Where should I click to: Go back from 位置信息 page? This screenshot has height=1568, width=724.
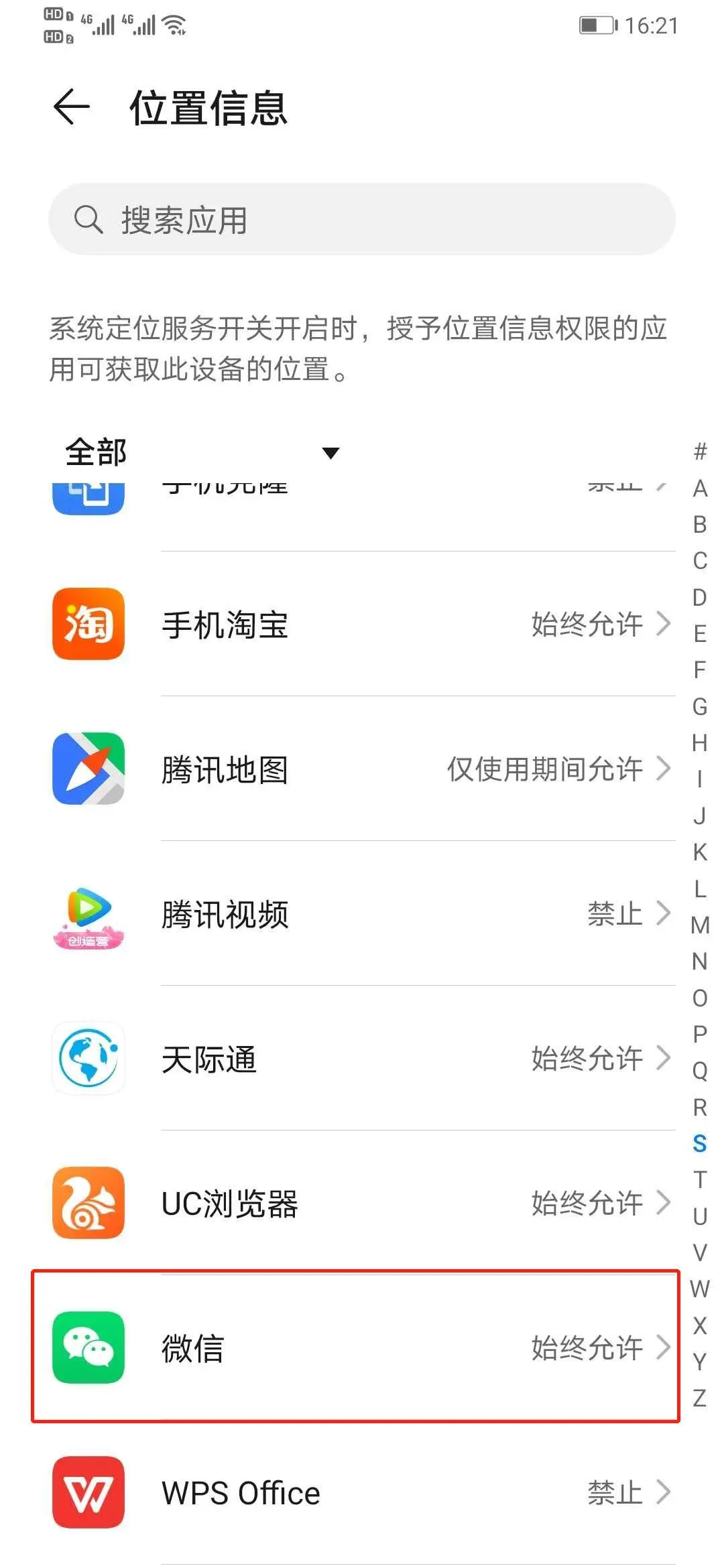[x=72, y=107]
